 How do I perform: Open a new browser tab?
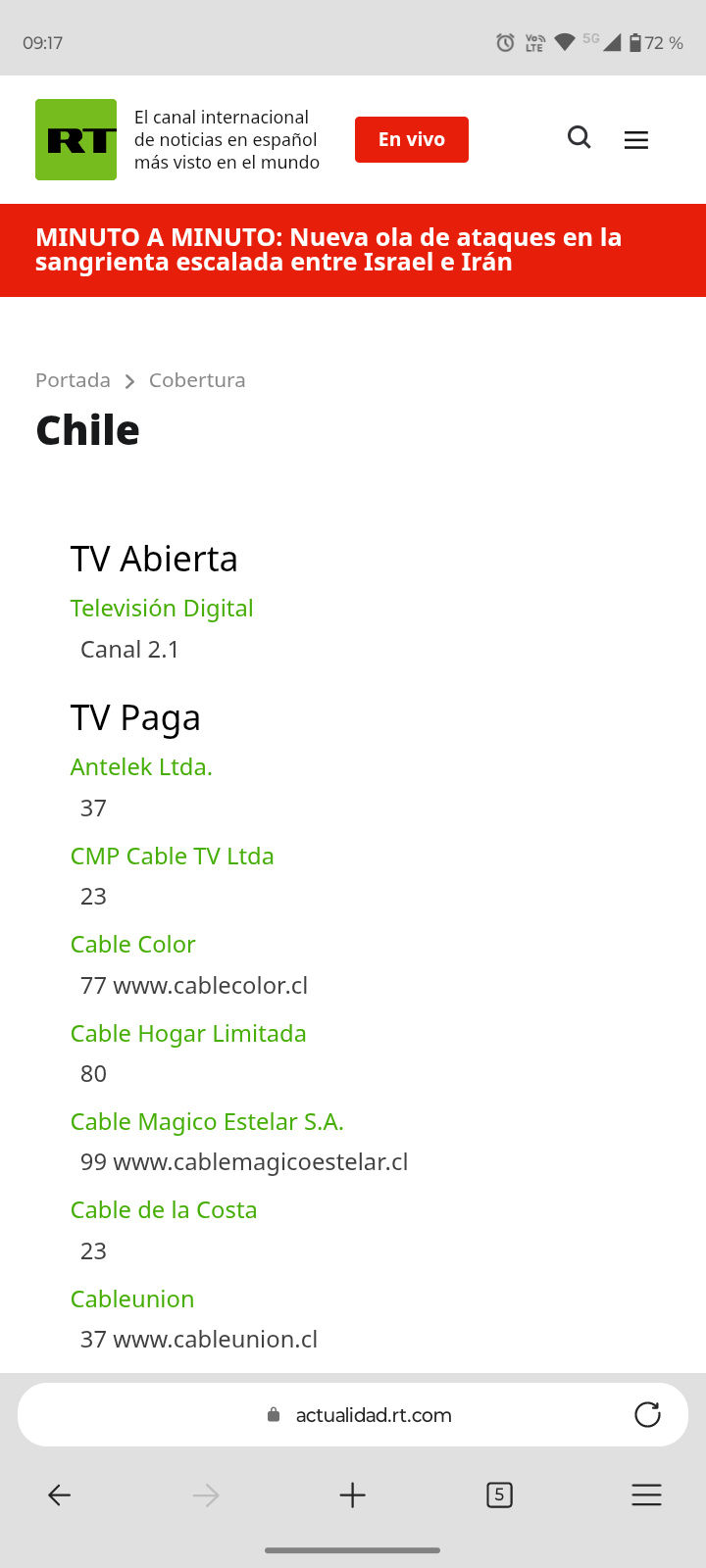coord(352,1494)
